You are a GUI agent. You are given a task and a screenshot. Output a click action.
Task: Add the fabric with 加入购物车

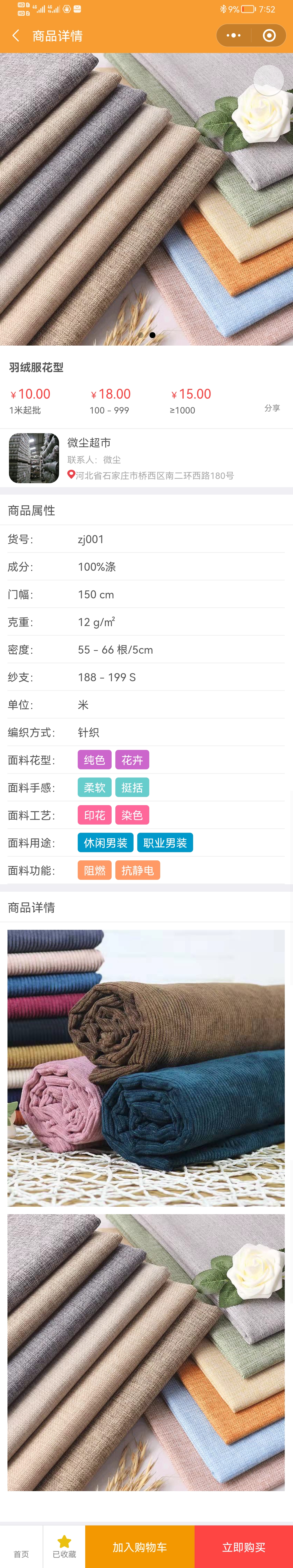click(x=140, y=1547)
